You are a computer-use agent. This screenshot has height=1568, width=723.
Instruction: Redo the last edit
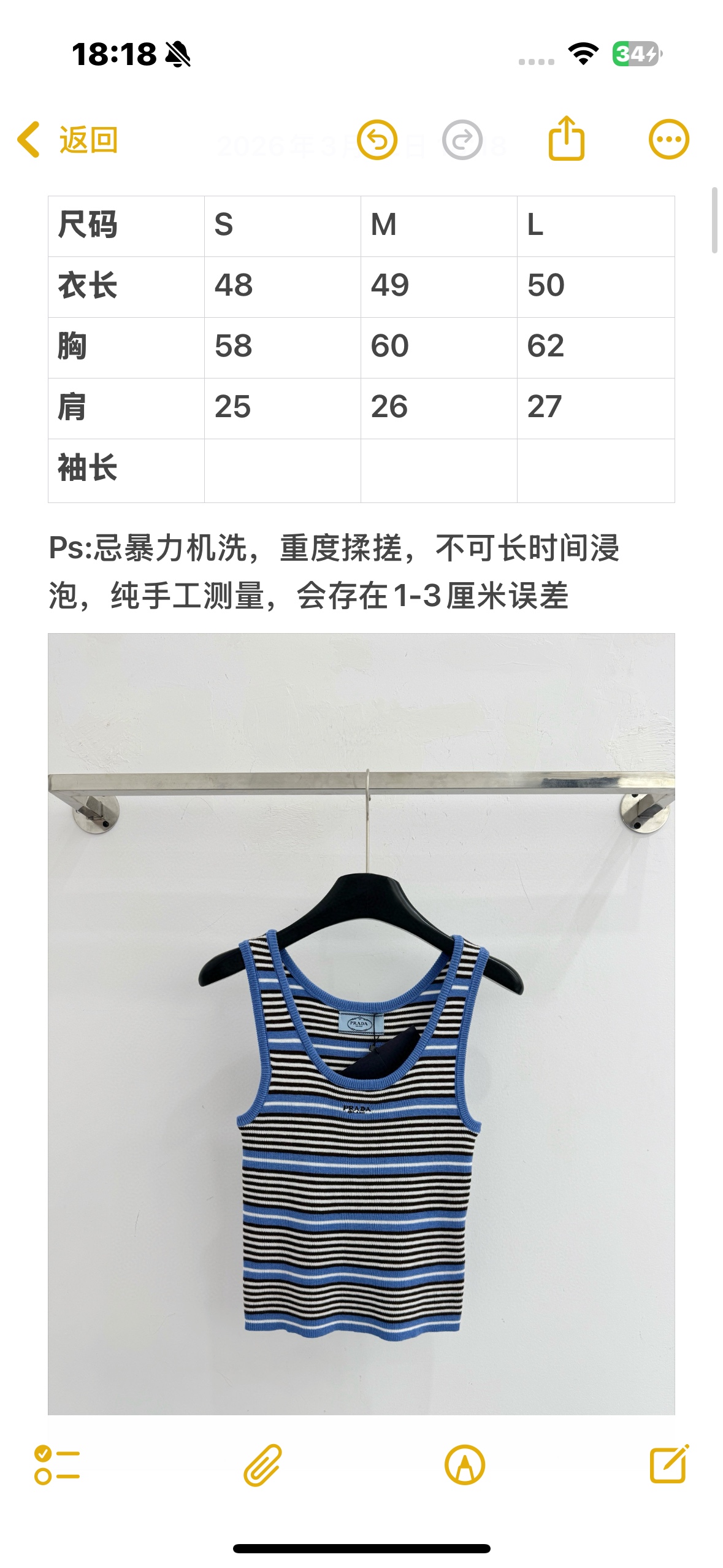(x=462, y=140)
